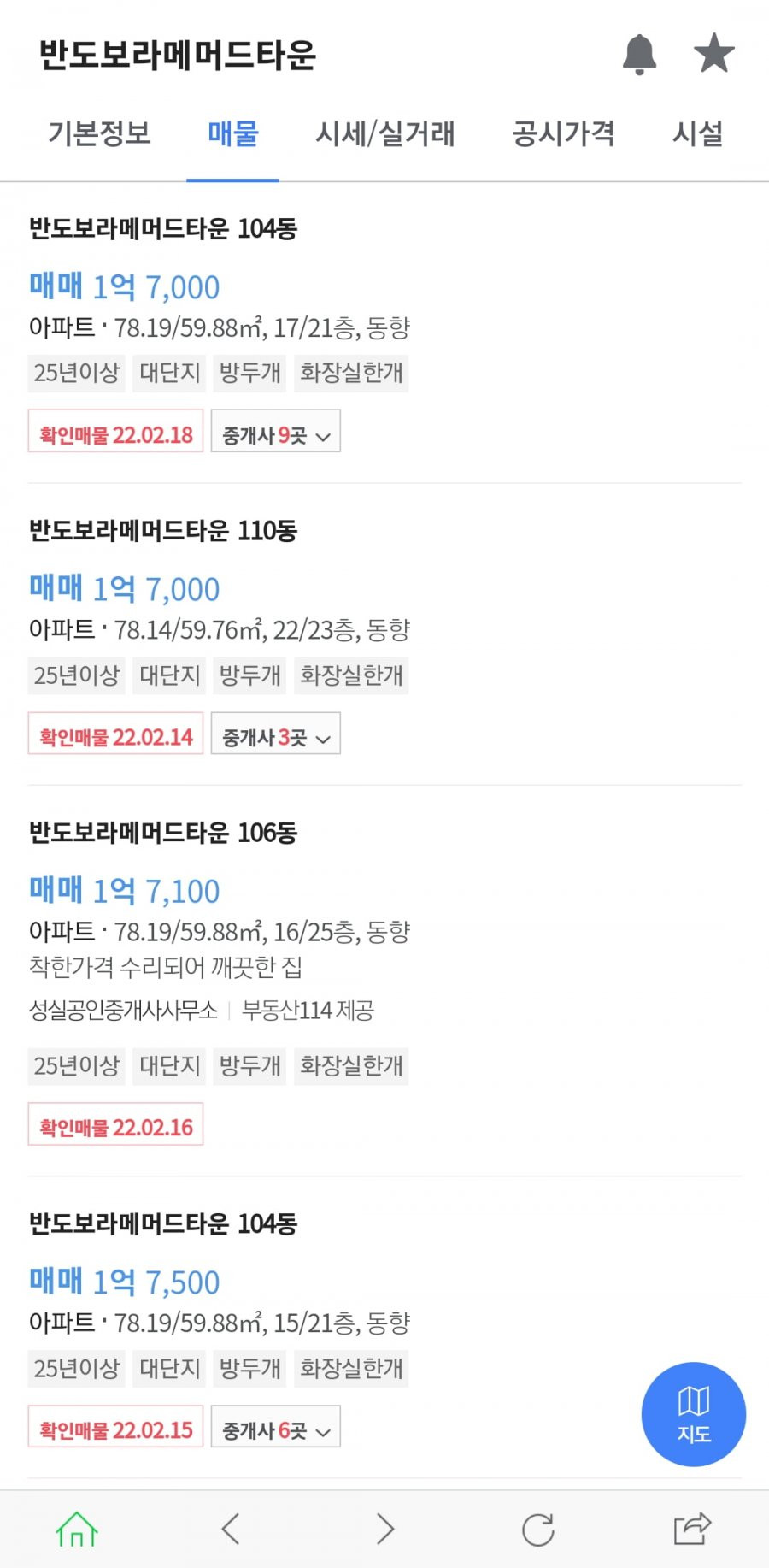Open the 110동 listing at 1억 7,000
769x1568 pixels.
coord(384,634)
